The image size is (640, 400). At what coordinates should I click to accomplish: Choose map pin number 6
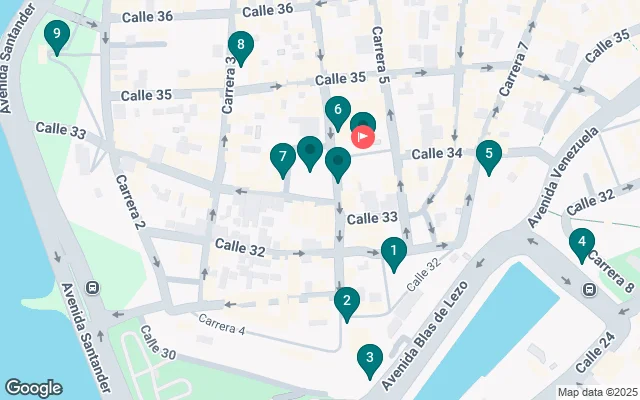click(x=338, y=111)
